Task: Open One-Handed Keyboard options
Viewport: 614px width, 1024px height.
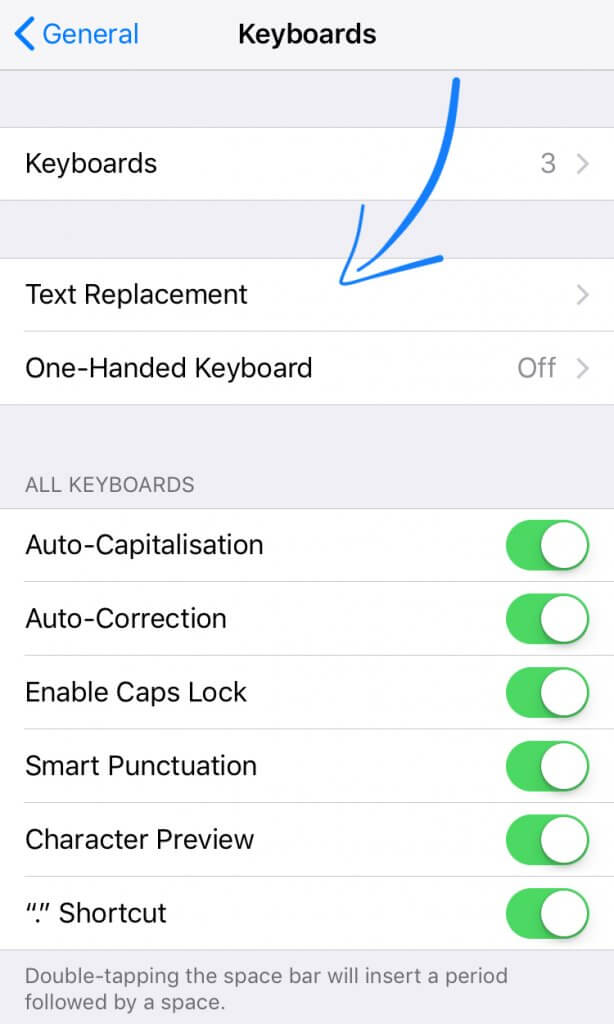Action: coord(306,368)
